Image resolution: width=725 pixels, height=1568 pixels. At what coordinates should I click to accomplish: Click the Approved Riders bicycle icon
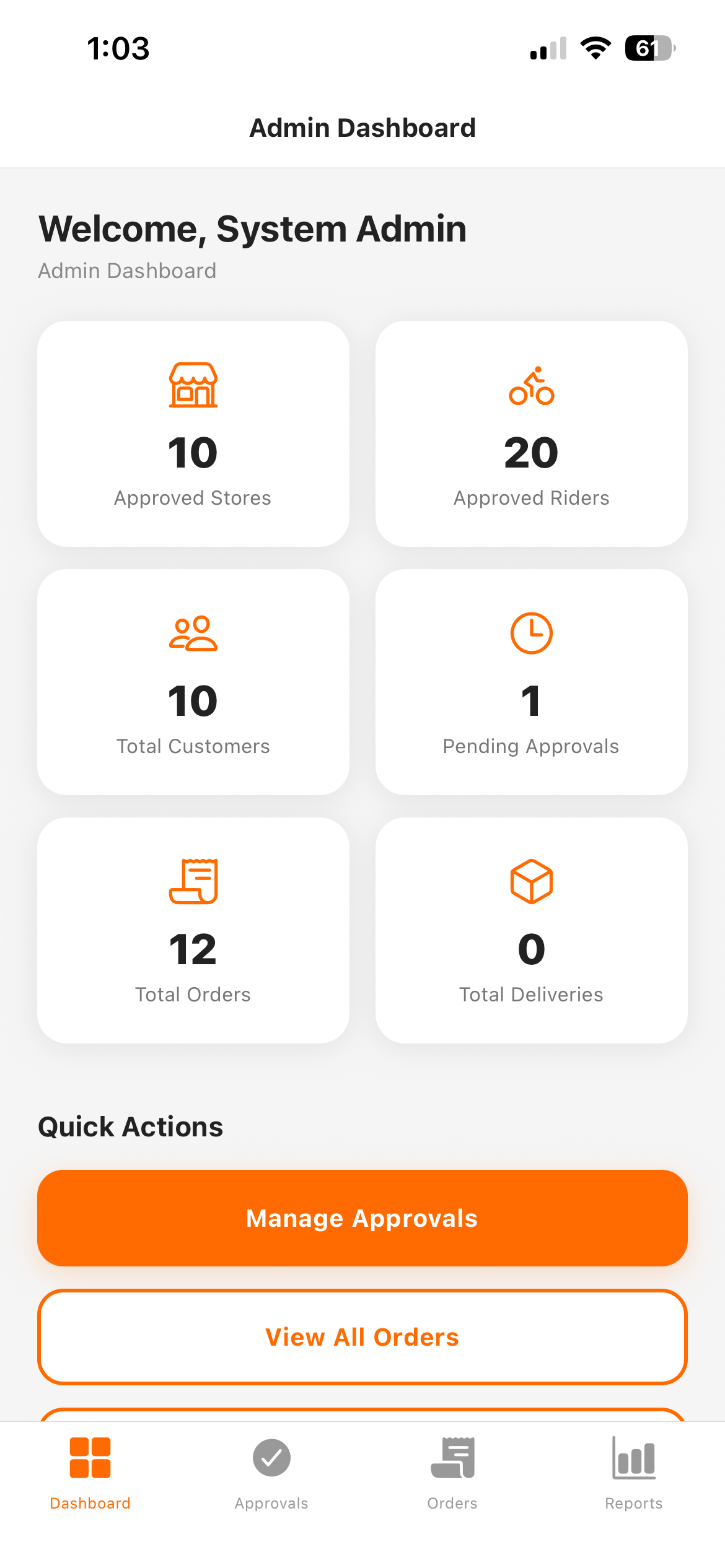[532, 386]
